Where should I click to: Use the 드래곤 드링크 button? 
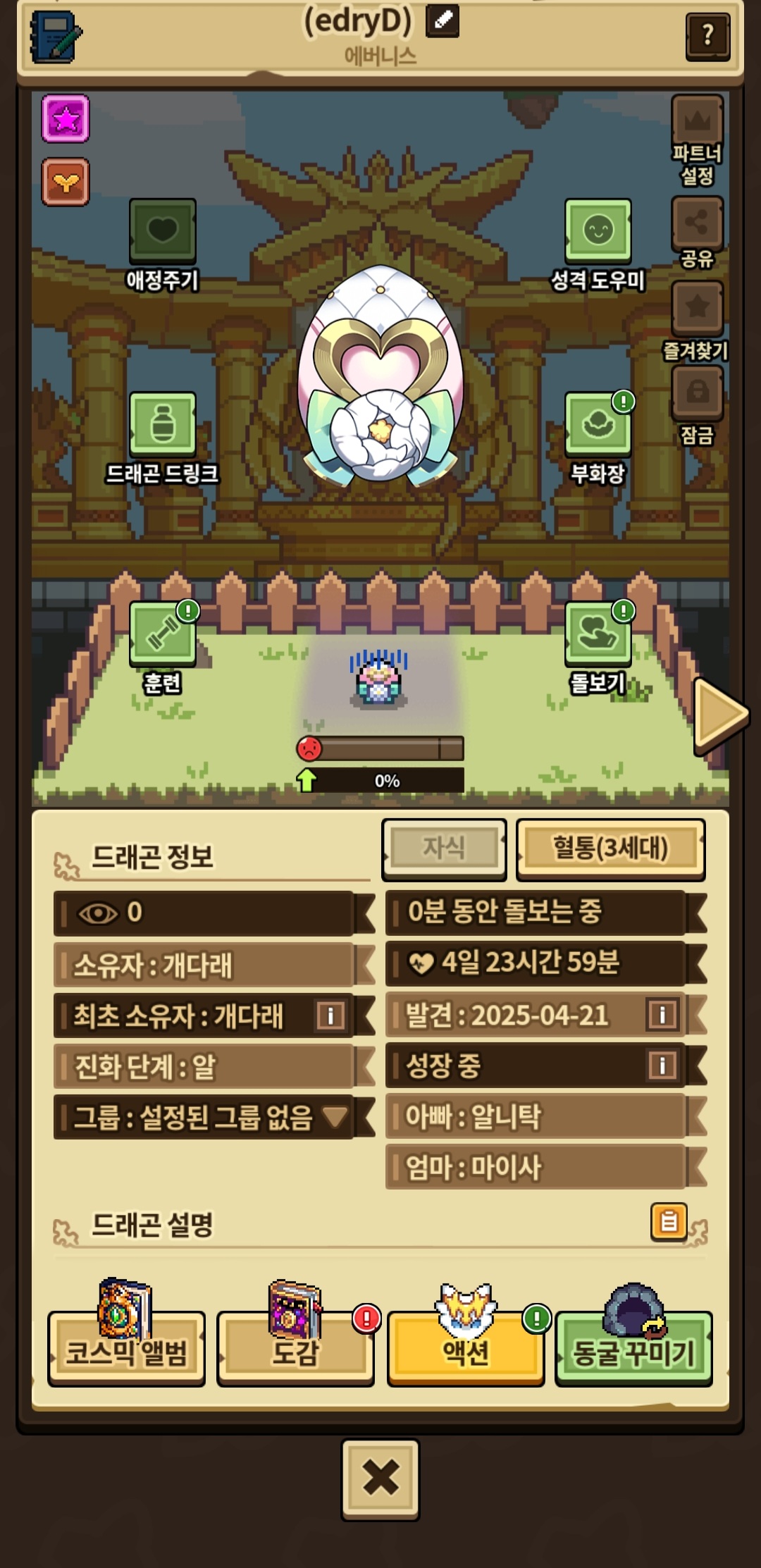click(x=162, y=425)
